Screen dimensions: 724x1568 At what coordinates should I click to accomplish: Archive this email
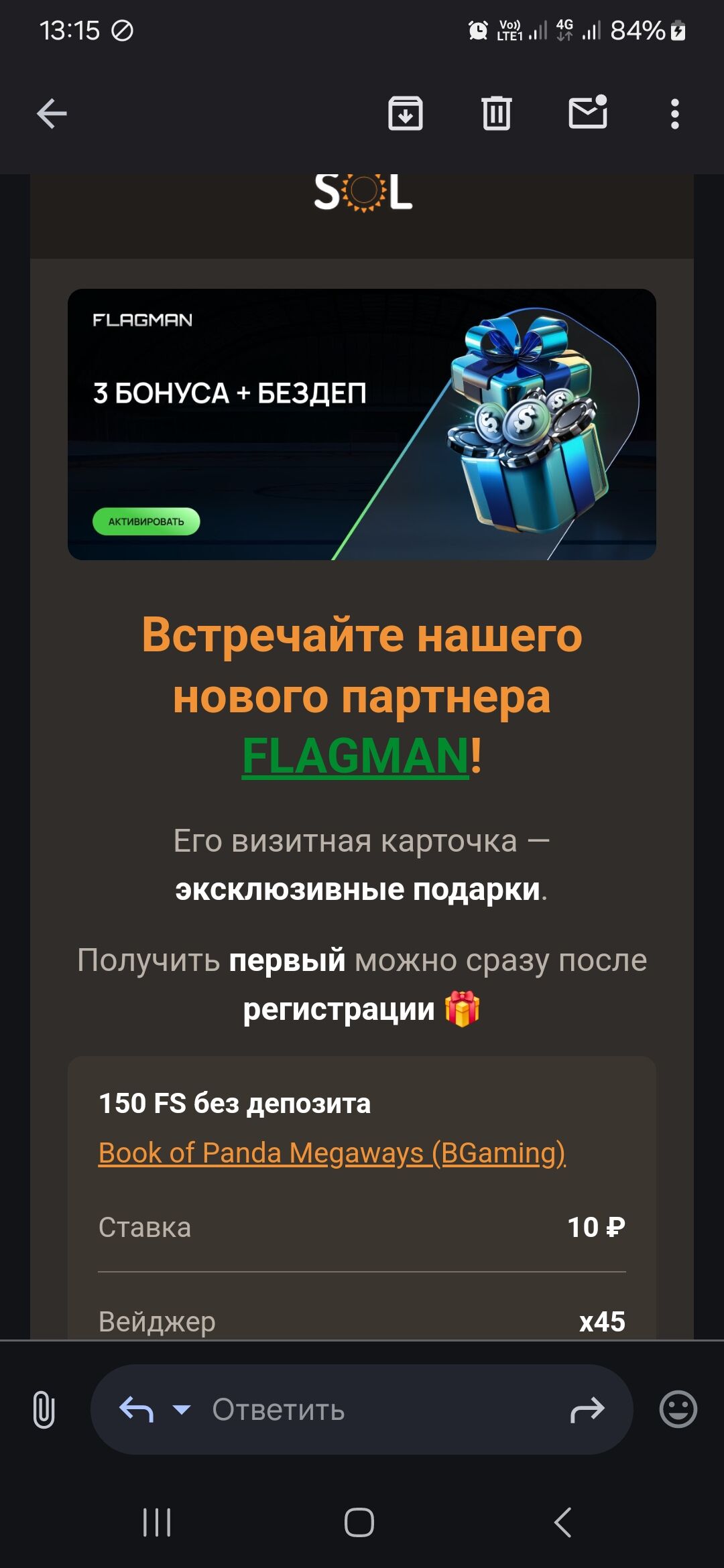(x=405, y=113)
